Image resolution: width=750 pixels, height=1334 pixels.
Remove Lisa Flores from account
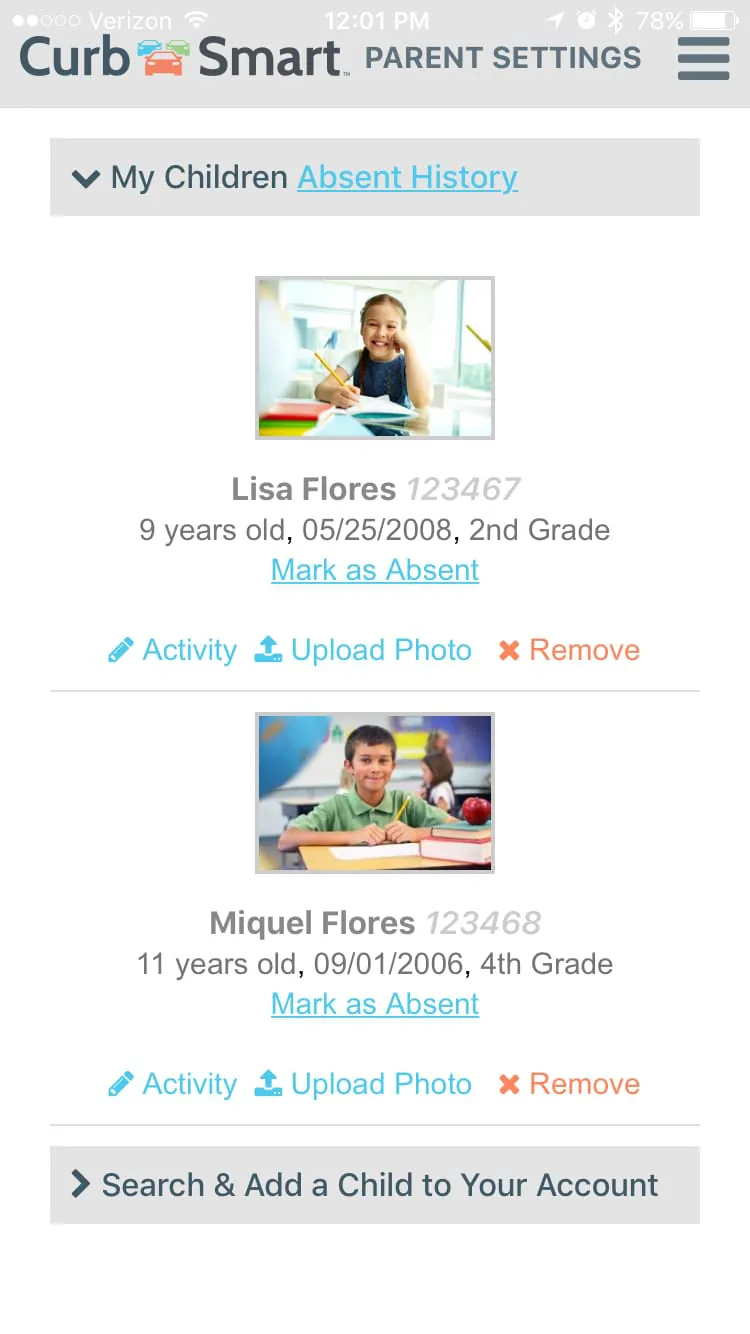coord(569,650)
